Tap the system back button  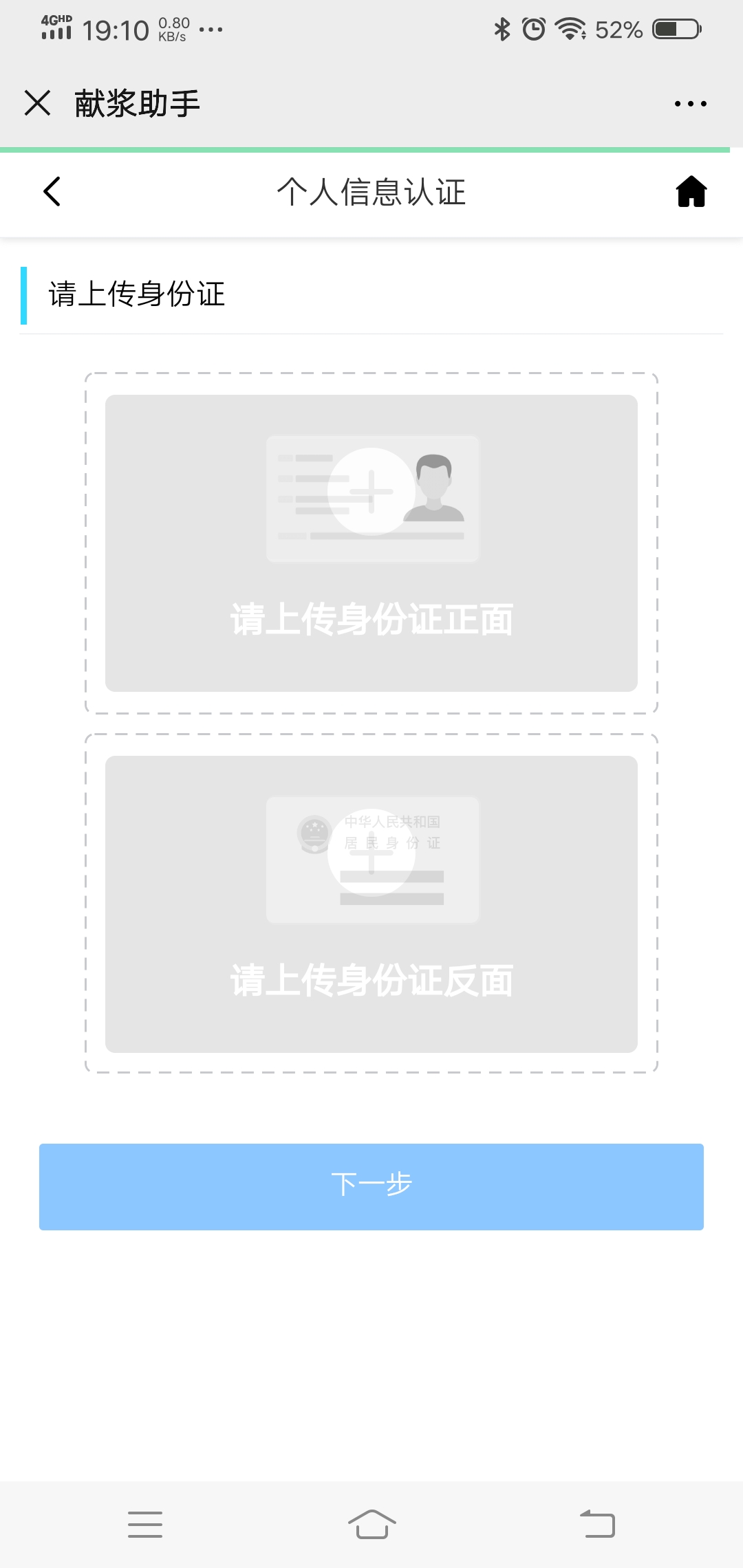[x=597, y=1524]
